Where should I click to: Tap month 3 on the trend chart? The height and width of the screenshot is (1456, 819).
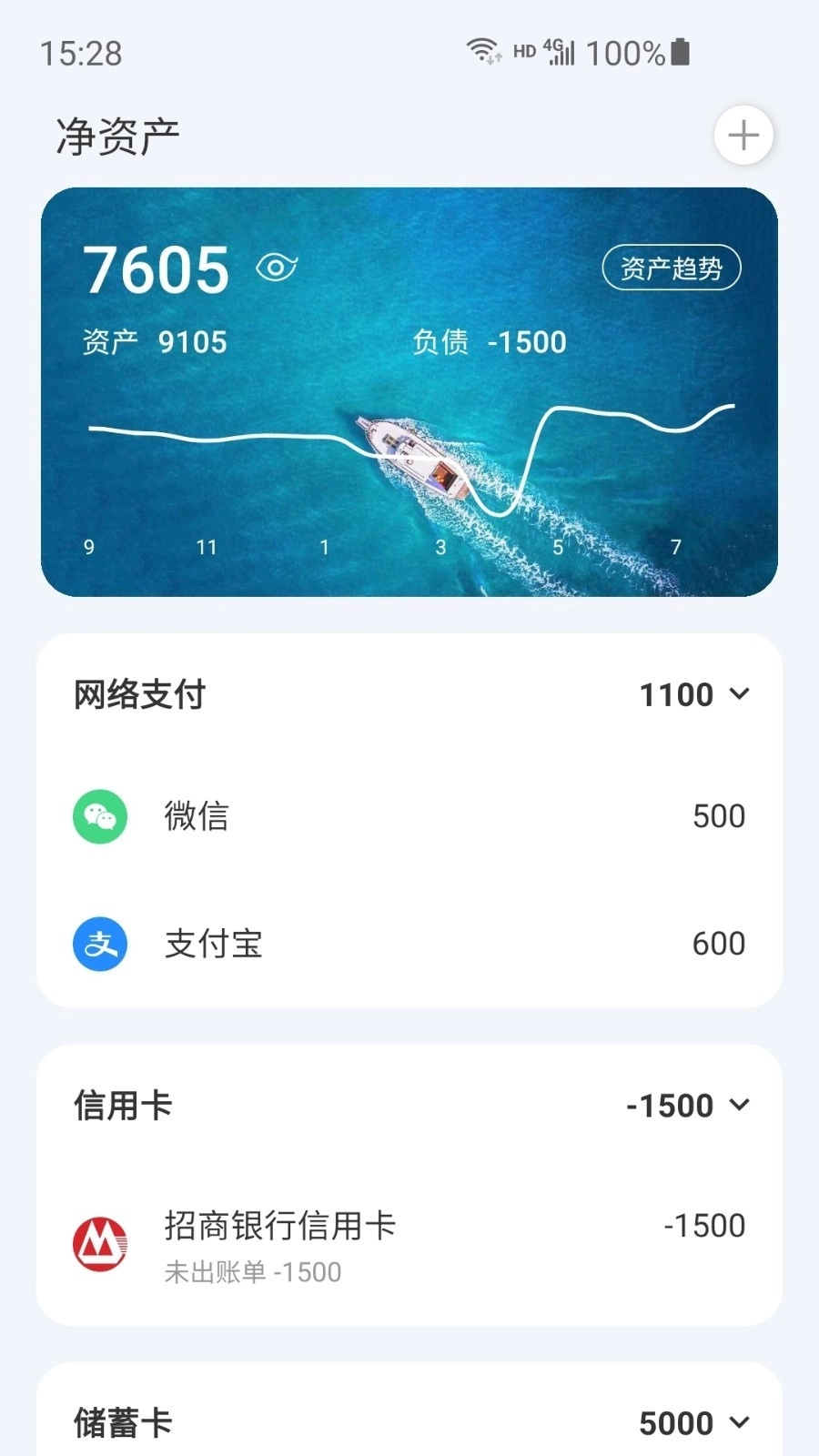pos(440,547)
